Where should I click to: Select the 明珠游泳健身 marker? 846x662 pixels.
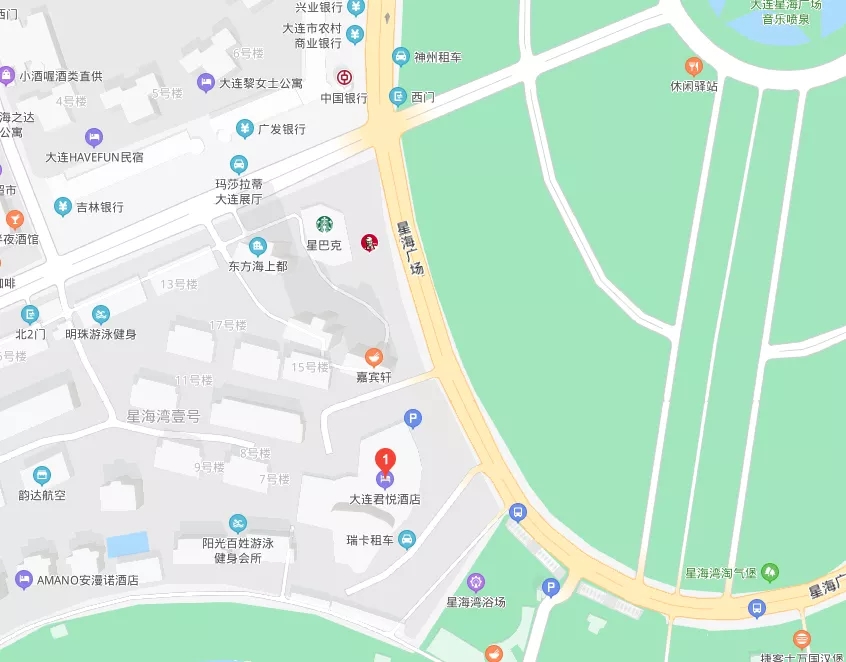[x=100, y=314]
